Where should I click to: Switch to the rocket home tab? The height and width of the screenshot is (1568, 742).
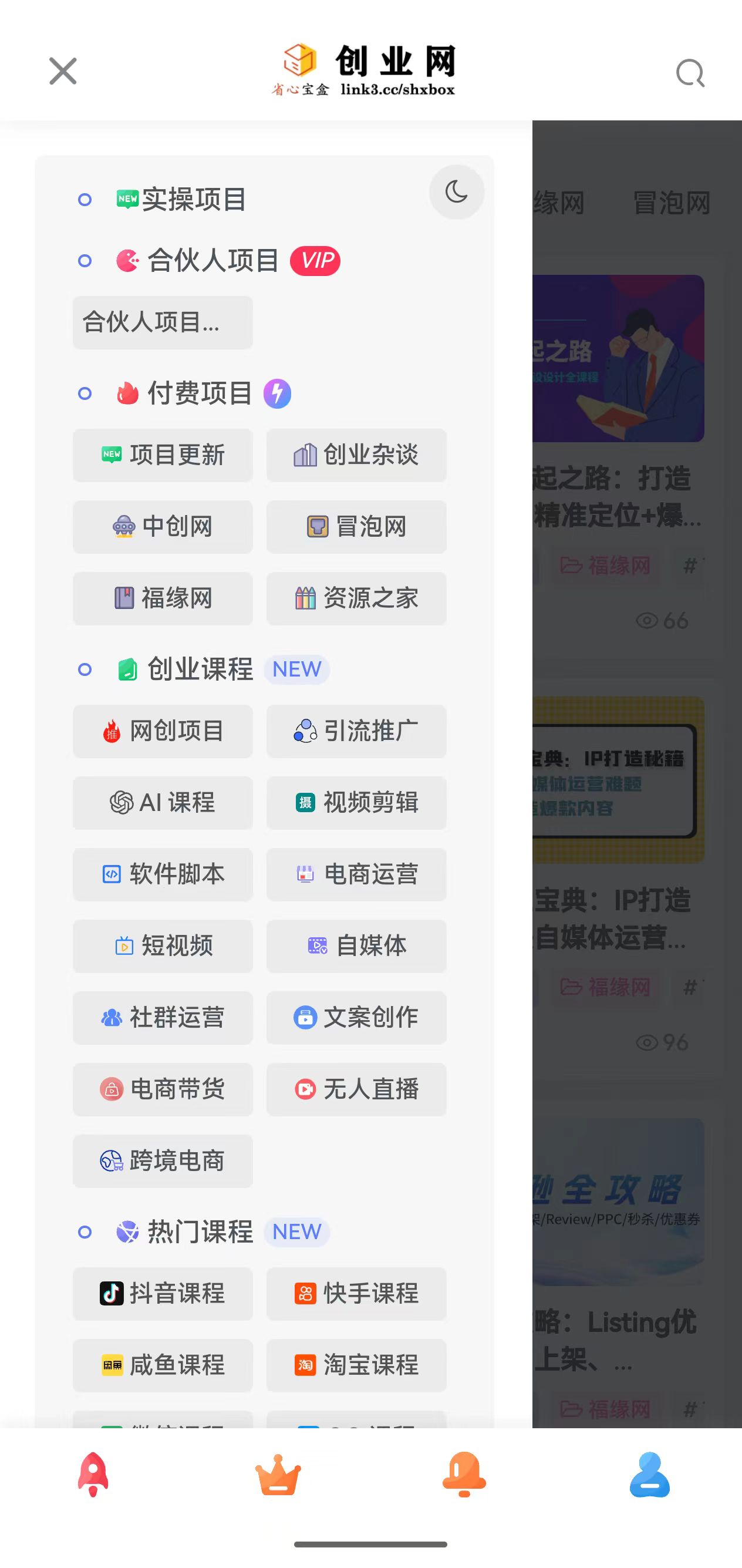(x=93, y=1474)
